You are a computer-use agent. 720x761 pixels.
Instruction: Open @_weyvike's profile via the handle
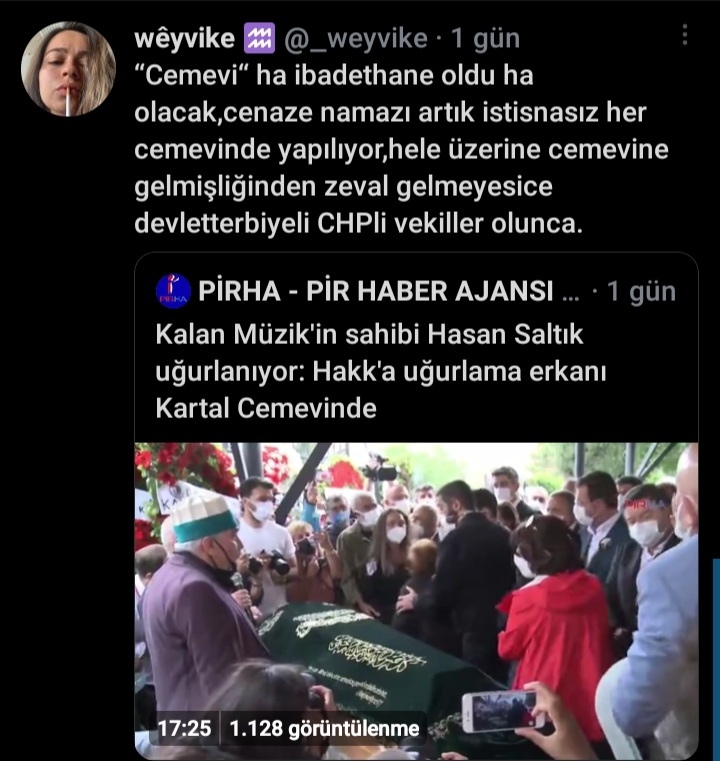click(x=351, y=35)
